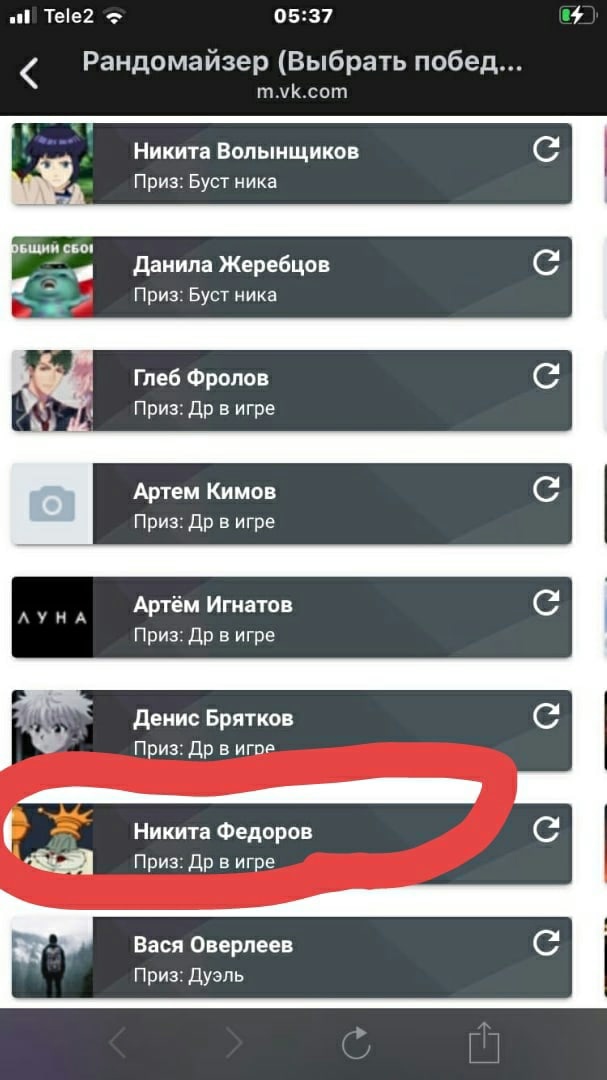
Task: Re-roll winner Артём Игнатов
Action: click(x=546, y=602)
